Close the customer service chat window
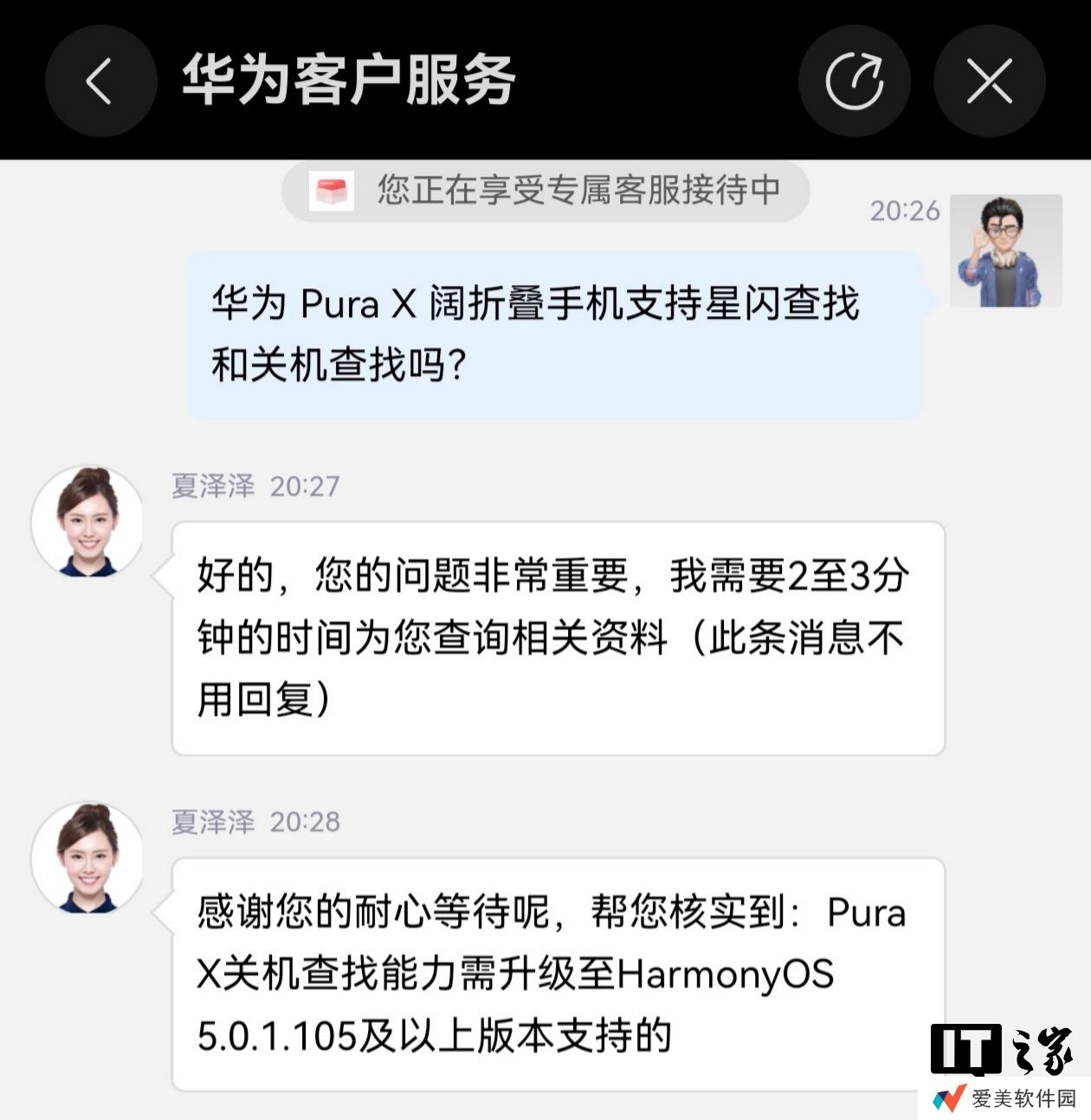1091x1120 pixels. click(989, 81)
